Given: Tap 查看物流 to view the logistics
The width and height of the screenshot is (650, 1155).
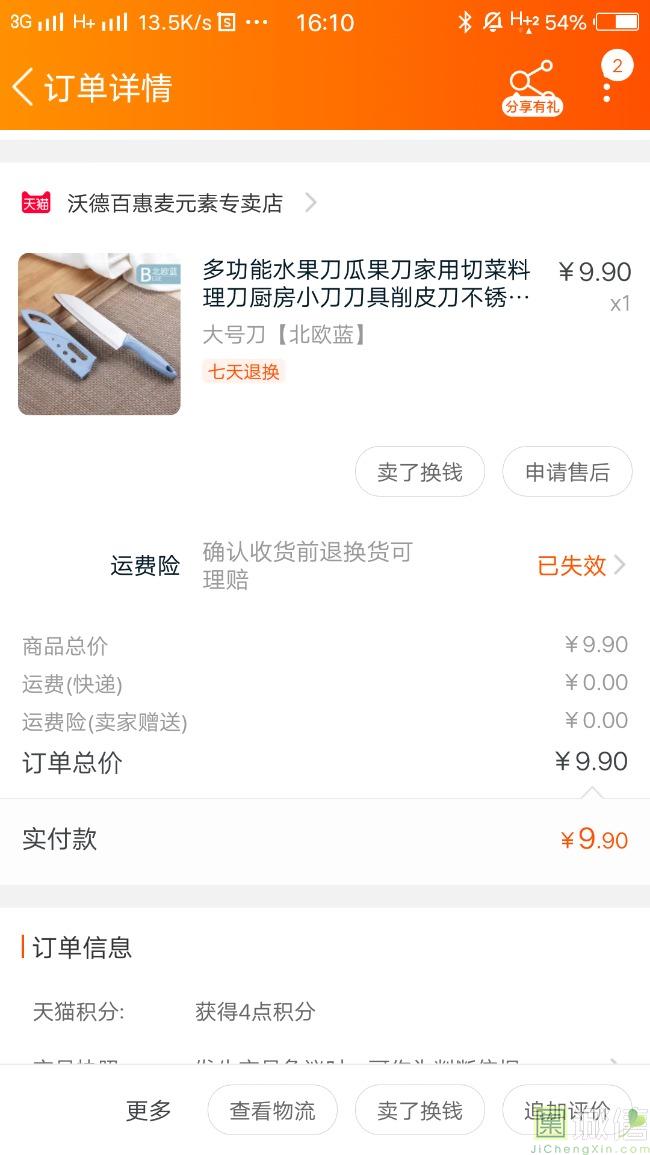Looking at the screenshot, I should click(x=273, y=1110).
